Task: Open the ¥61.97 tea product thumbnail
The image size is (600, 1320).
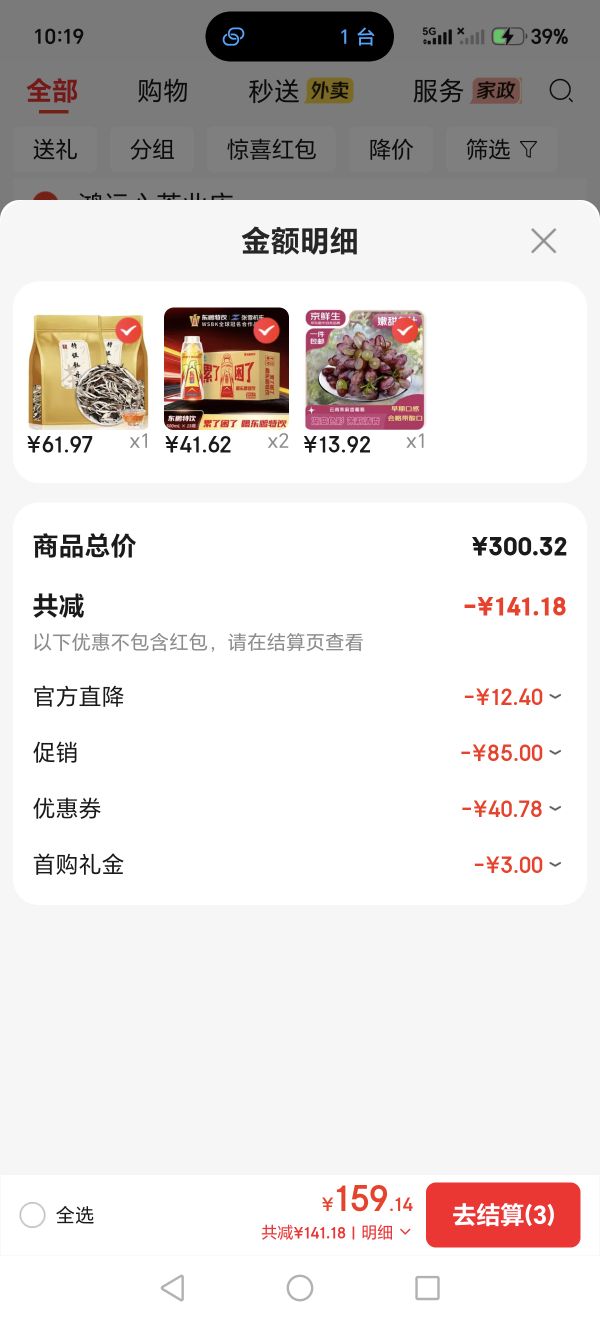Action: tap(88, 371)
